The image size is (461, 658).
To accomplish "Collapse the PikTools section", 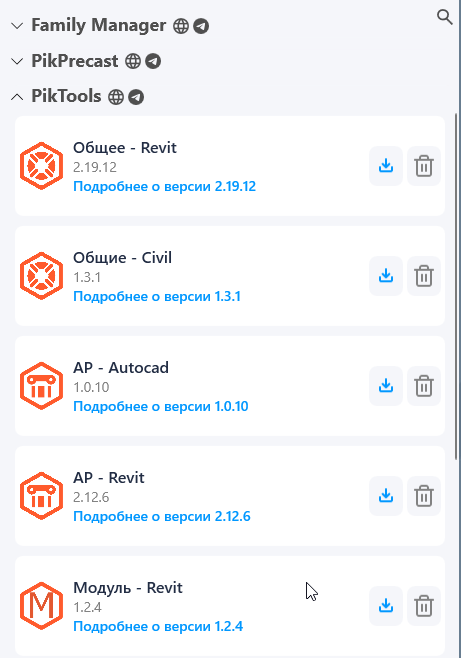I will 17,97.
